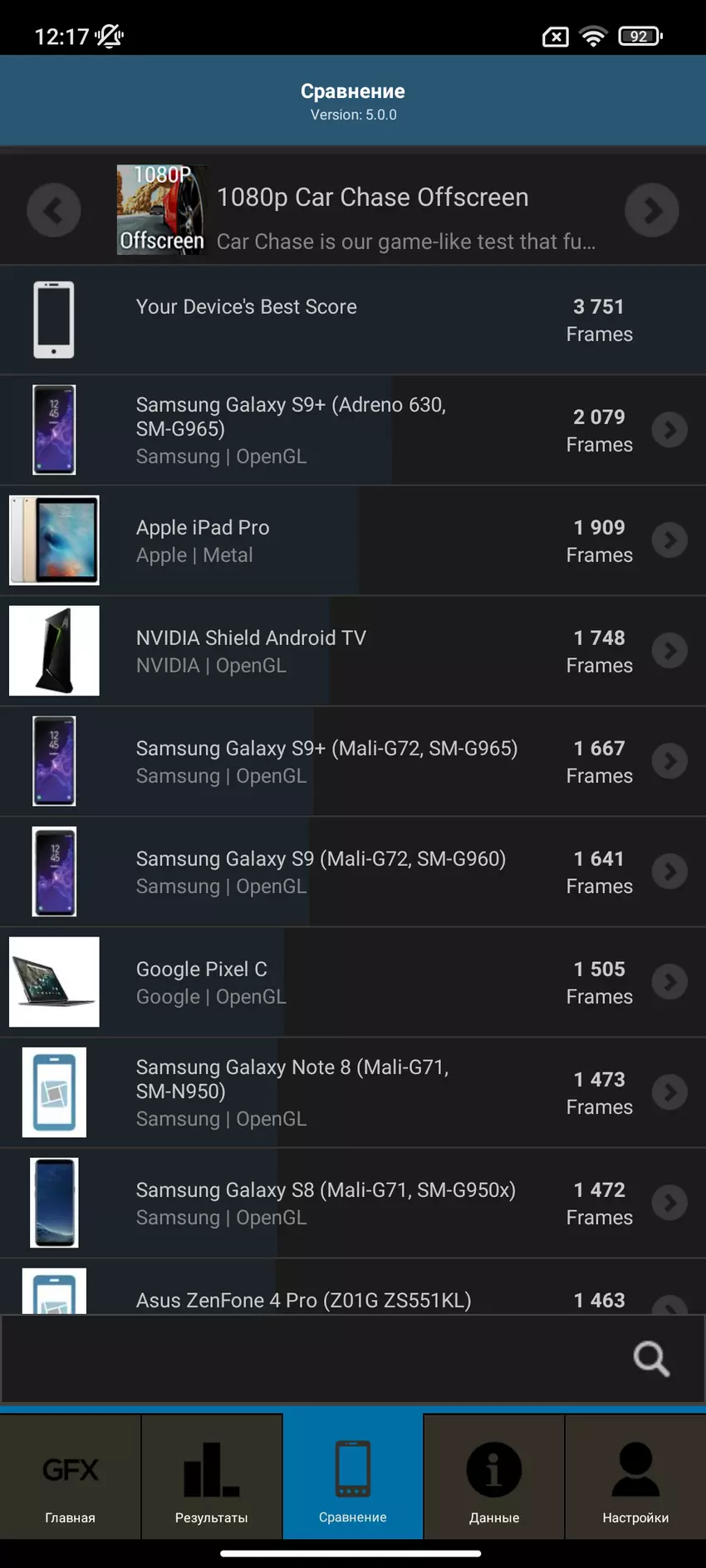
Task: Open the NVIDIA Shield Android TV result
Action: coord(353,651)
